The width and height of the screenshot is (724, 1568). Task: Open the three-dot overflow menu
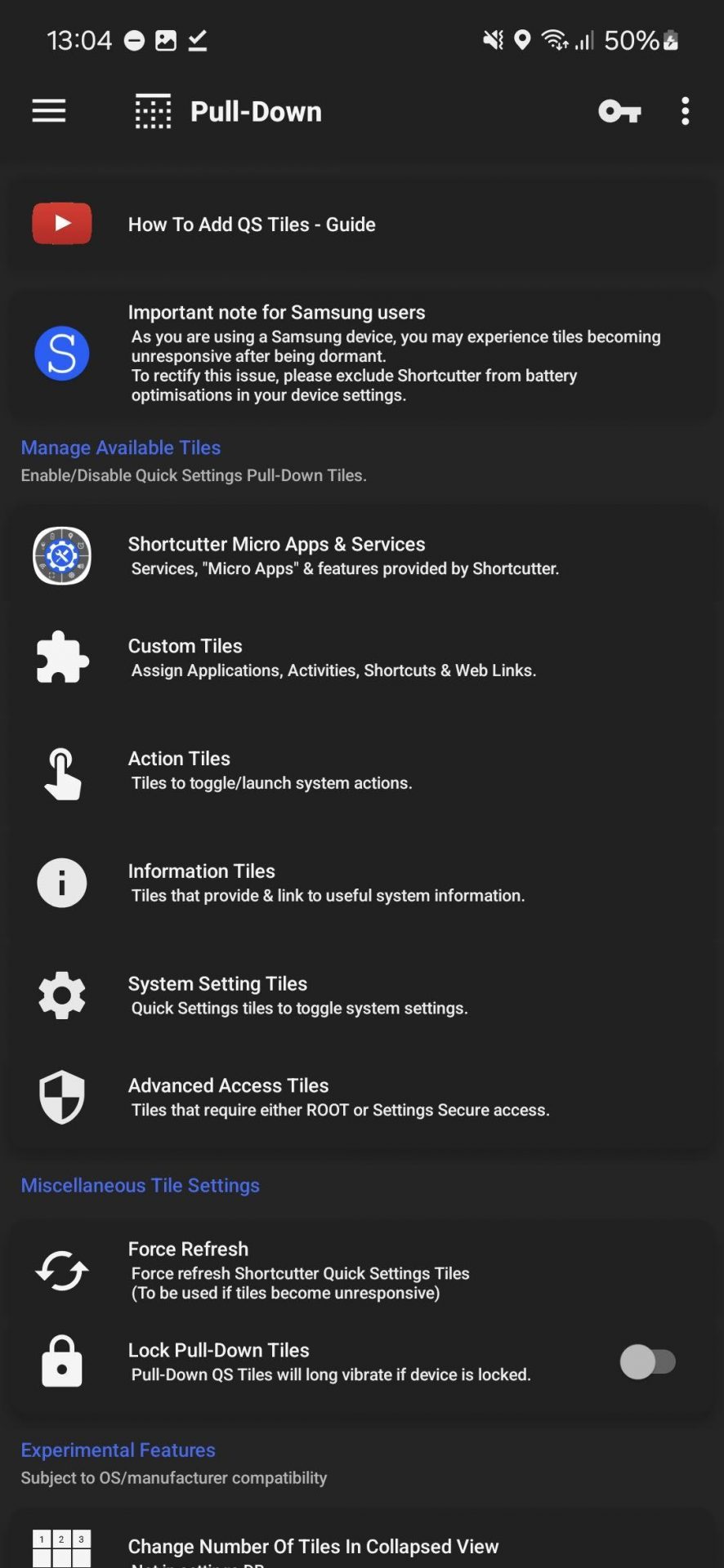(x=685, y=111)
